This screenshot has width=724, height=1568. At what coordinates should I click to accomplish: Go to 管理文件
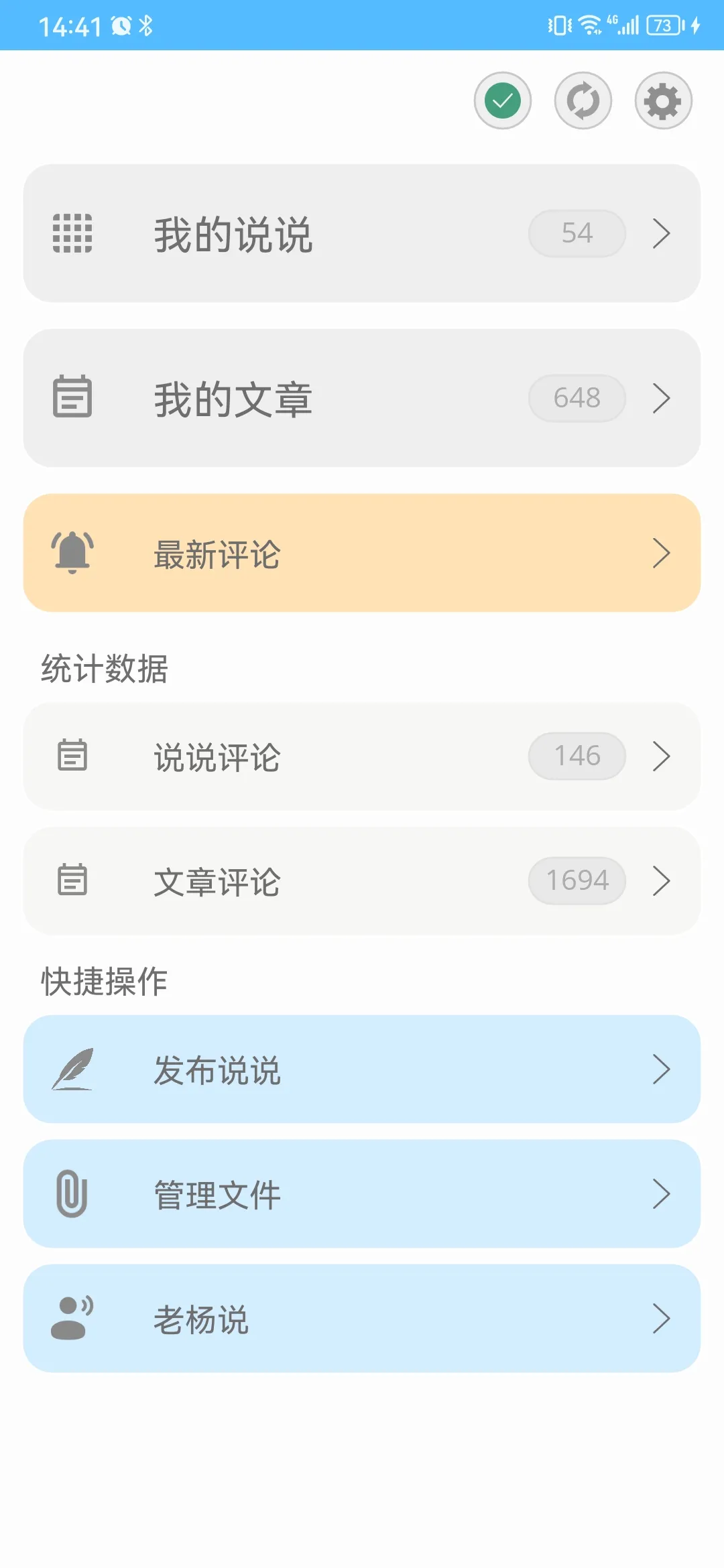[x=362, y=1193]
